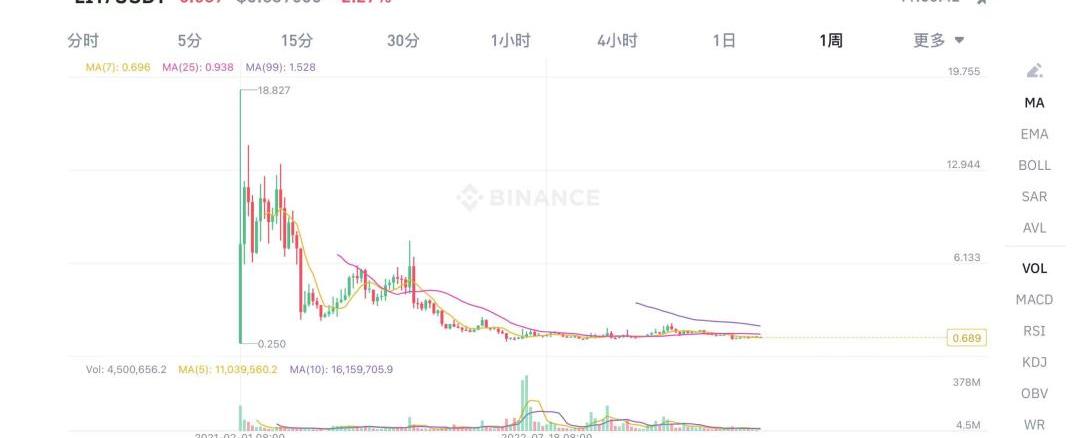Switch chart to 30分 interval
The width and height of the screenshot is (1080, 438).
(x=403, y=41)
